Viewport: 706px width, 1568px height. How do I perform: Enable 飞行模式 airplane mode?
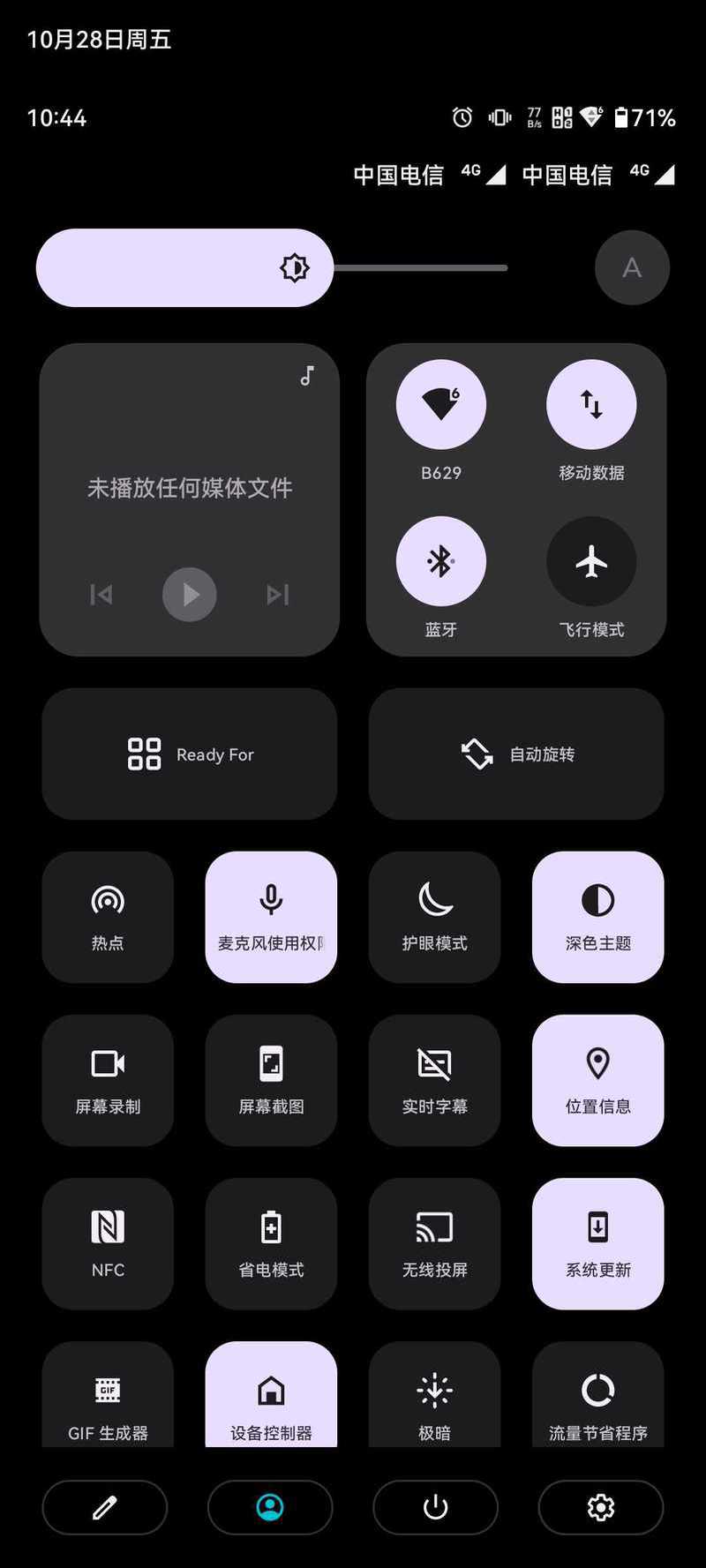coord(591,561)
